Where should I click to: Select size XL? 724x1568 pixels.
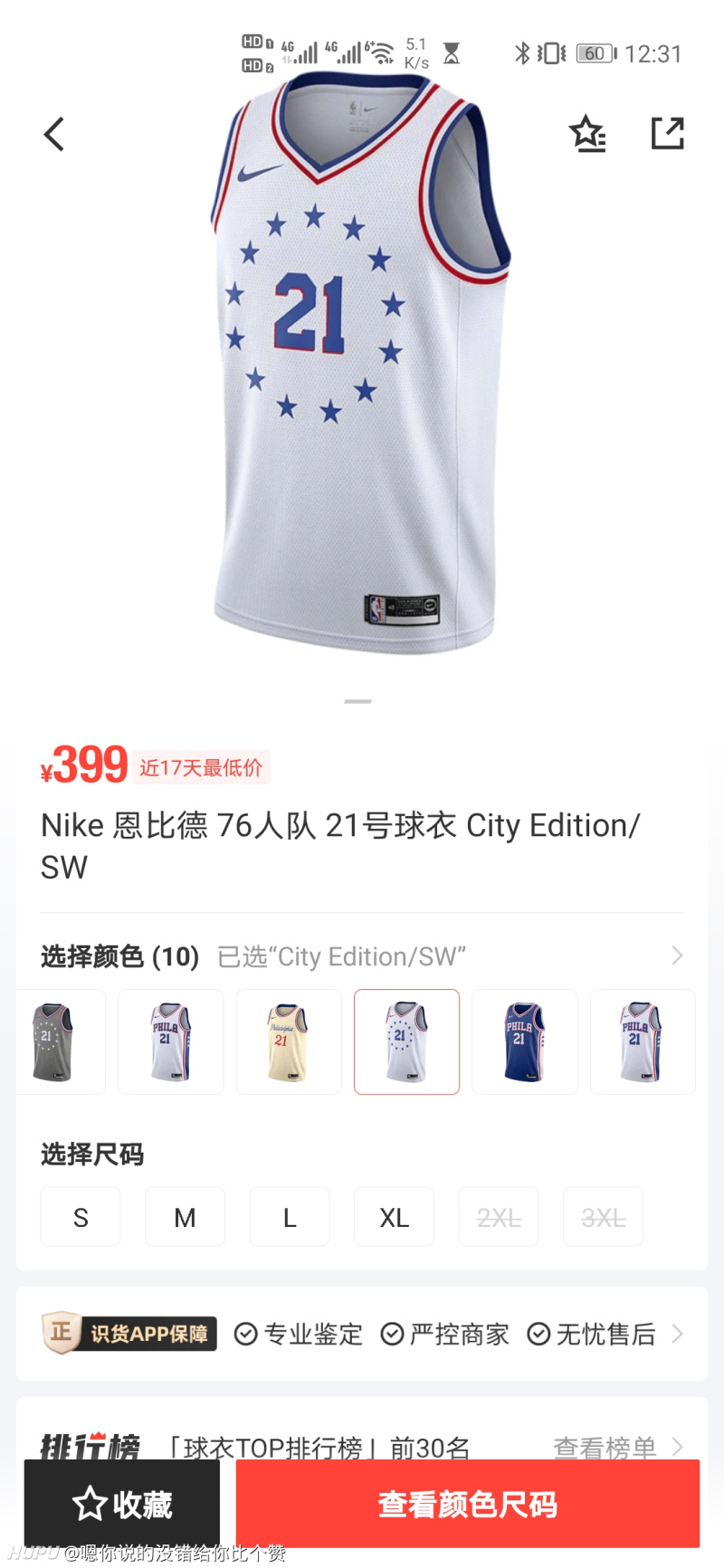click(x=394, y=1216)
